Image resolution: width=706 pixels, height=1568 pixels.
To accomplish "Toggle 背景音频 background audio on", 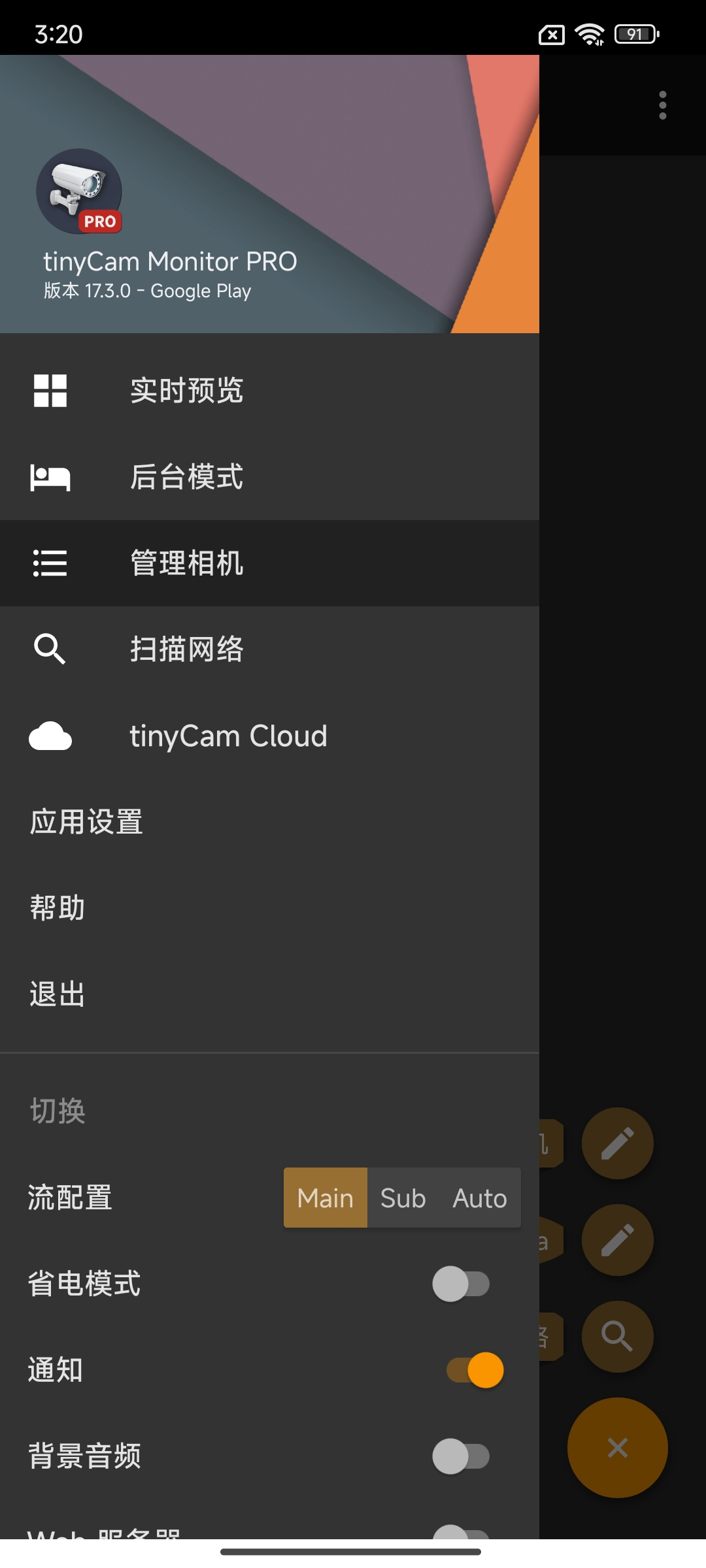I will pyautogui.click(x=461, y=1456).
